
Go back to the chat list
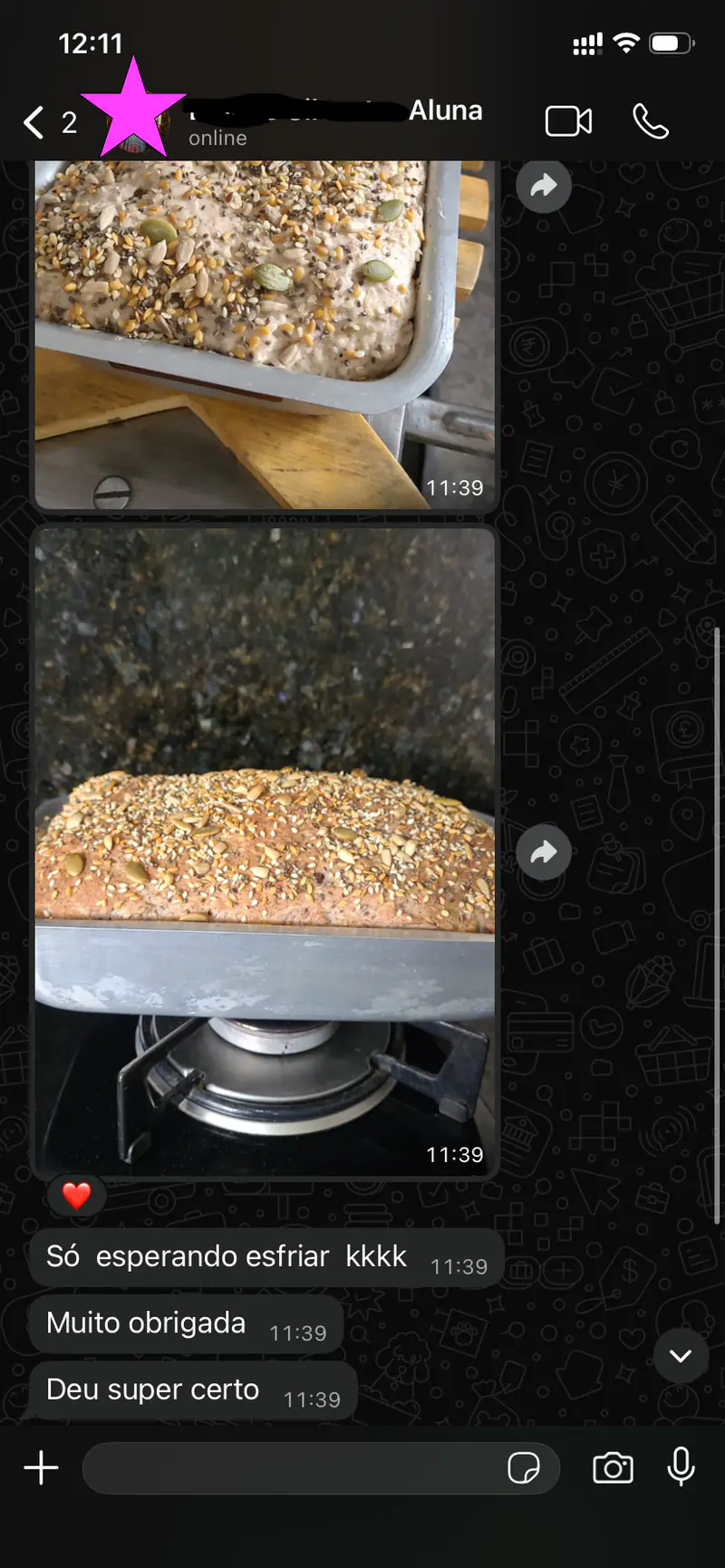click(x=49, y=122)
